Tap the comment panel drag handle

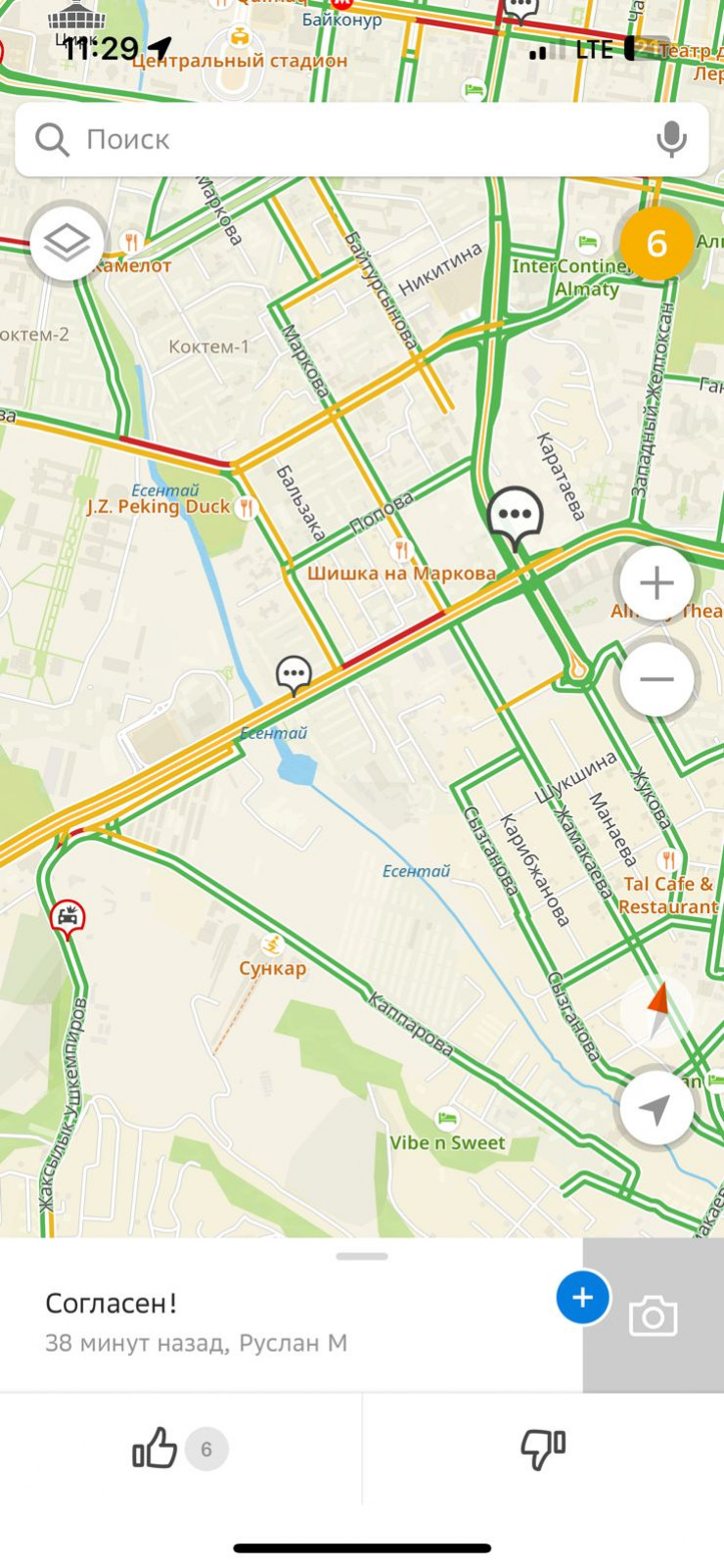coord(362,1256)
